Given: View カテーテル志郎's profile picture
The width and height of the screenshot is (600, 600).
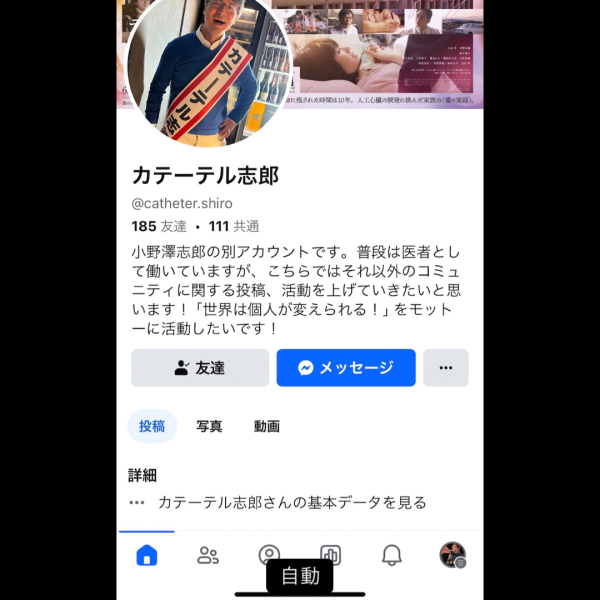Looking at the screenshot, I should [208, 70].
